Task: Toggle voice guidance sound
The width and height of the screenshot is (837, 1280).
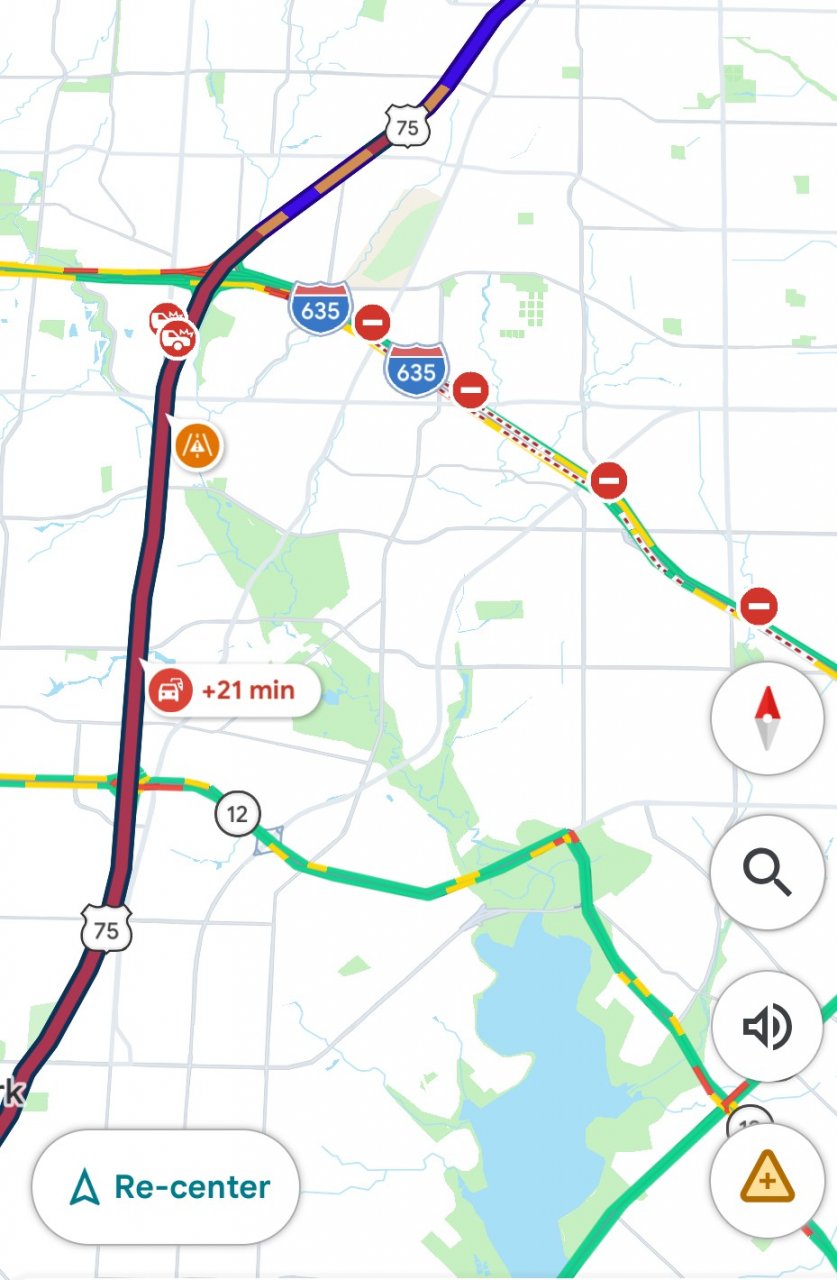Action: click(767, 1027)
